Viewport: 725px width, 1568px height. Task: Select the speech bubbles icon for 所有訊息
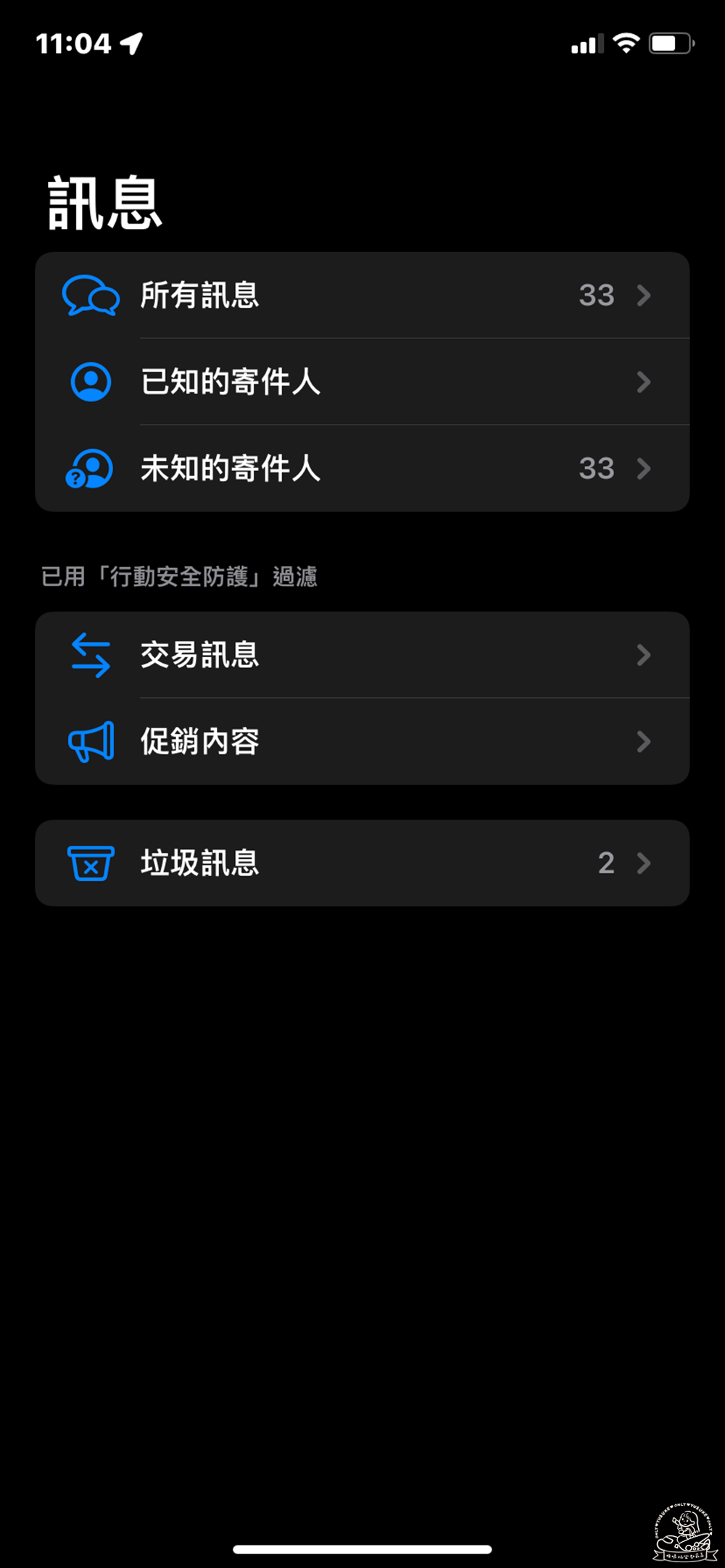click(90, 295)
